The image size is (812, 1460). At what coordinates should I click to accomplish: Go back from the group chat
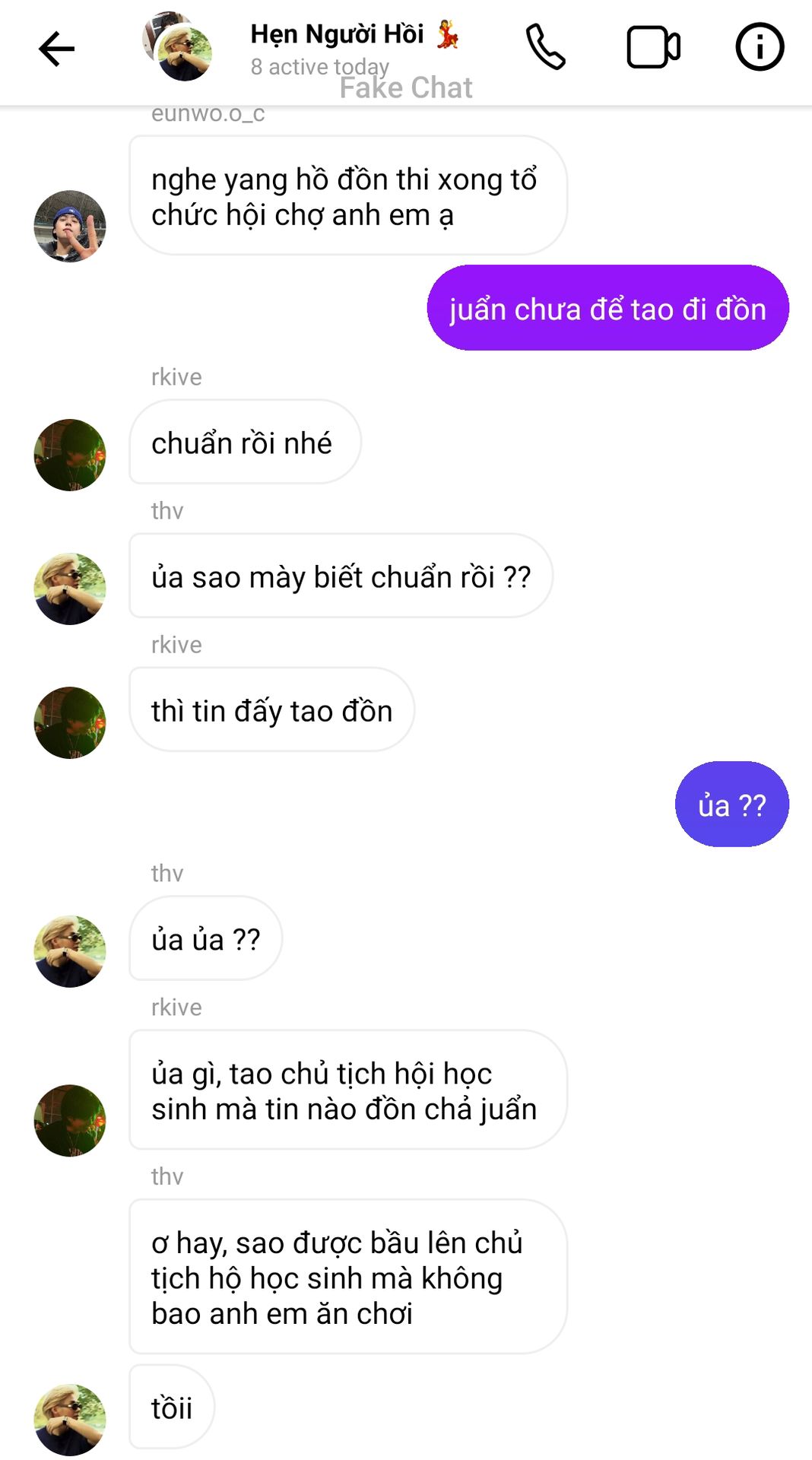pos(56,49)
